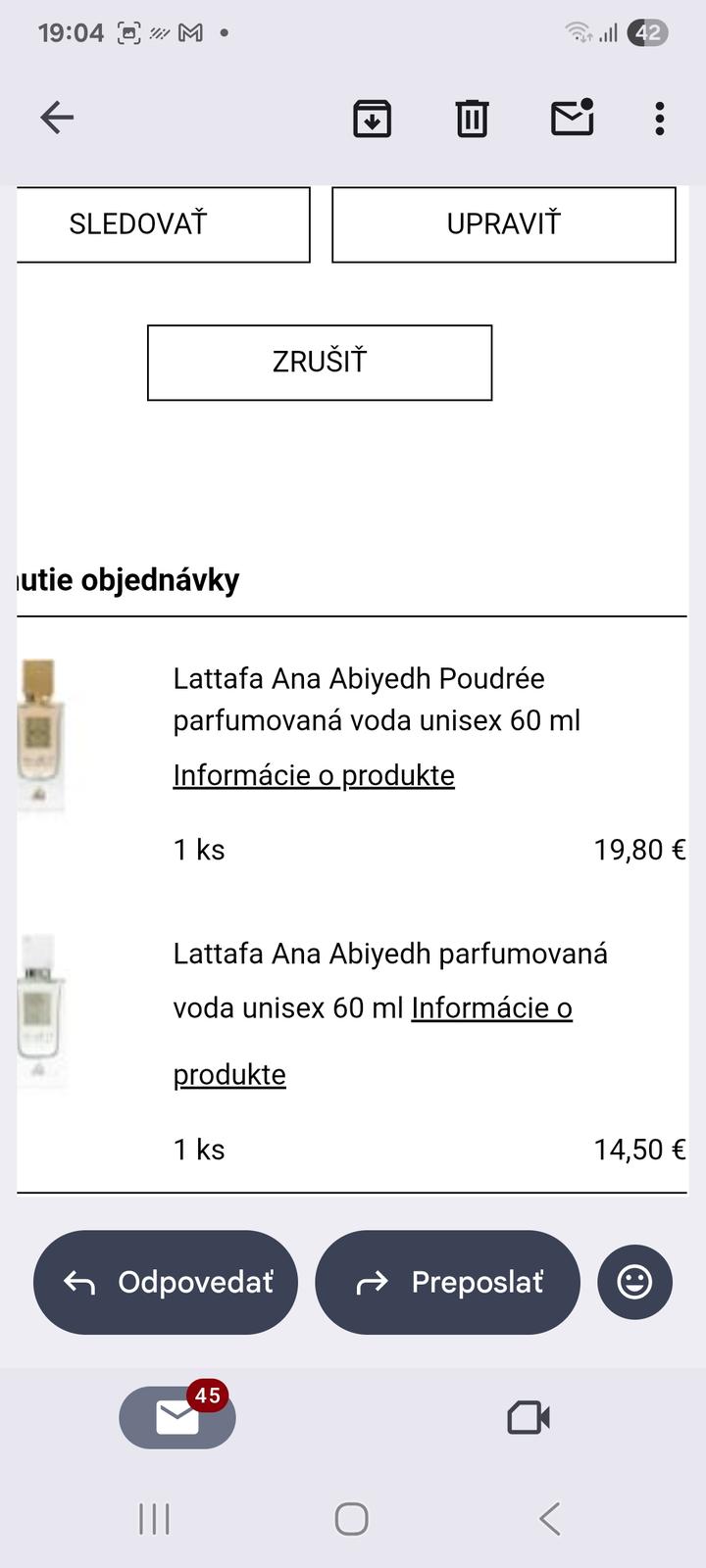Go back to the inbox
This screenshot has height=1568, width=706.
(x=57, y=119)
